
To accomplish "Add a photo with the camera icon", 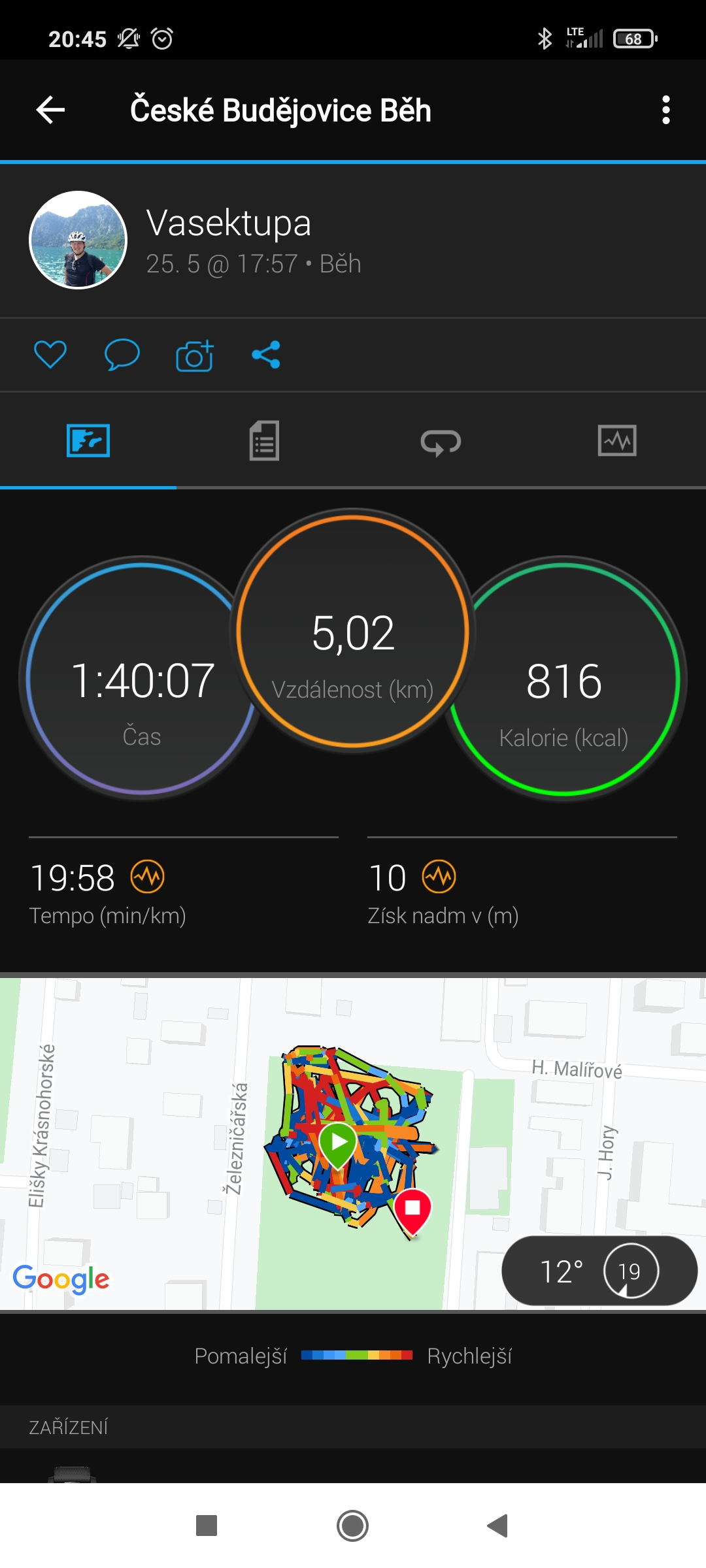I will point(195,355).
